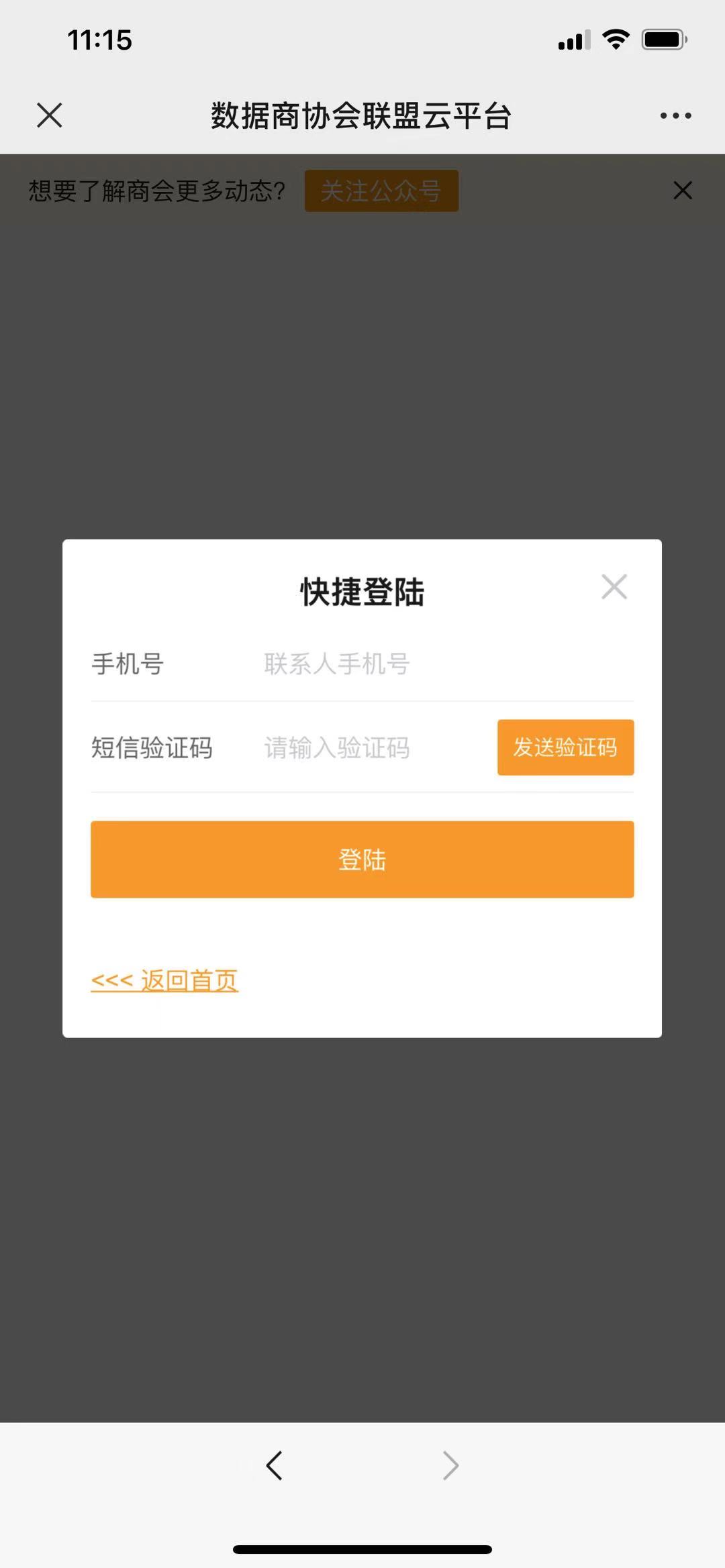Tap the 关注公众号 button

pyautogui.click(x=381, y=191)
